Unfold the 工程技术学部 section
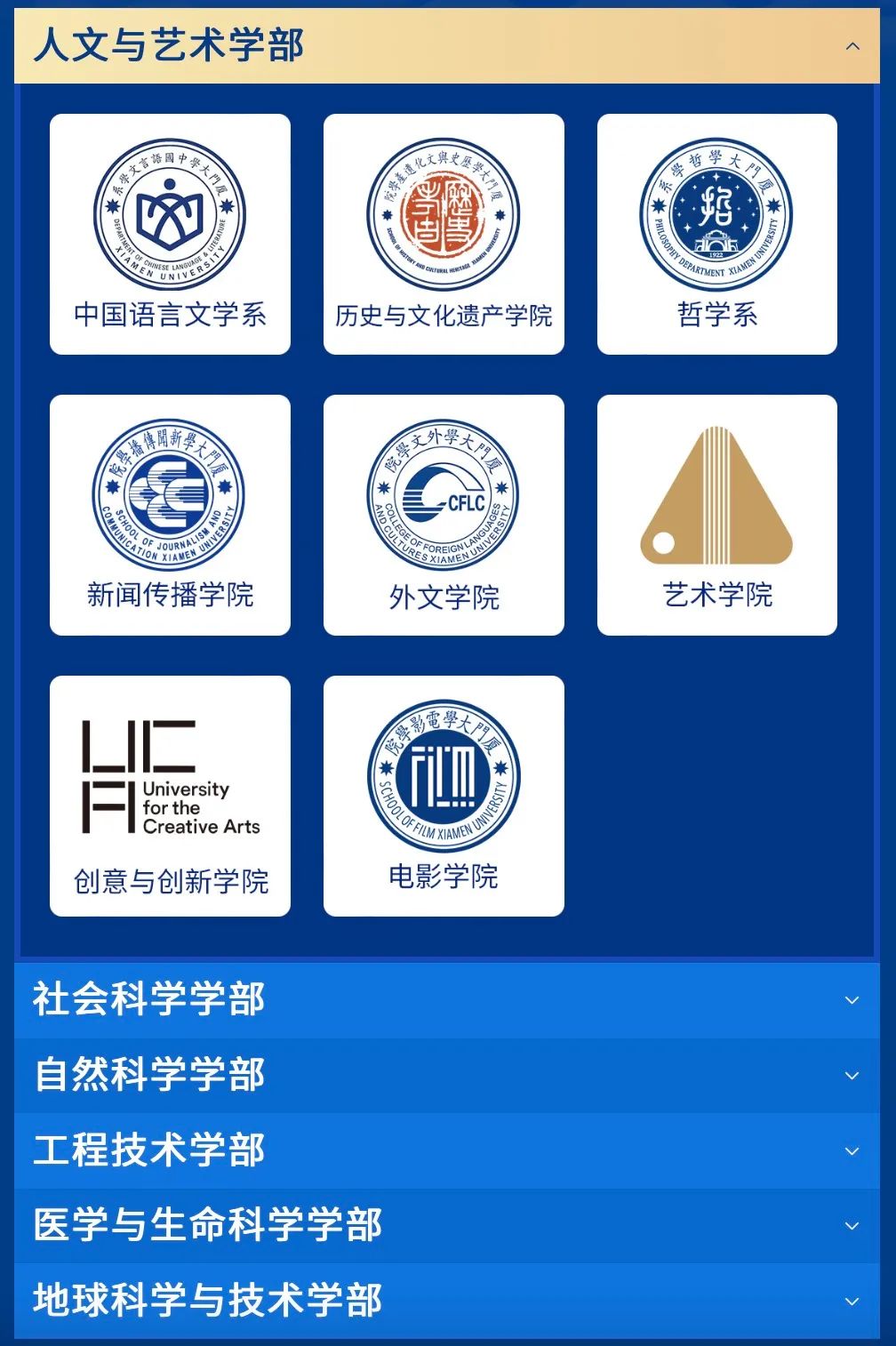This screenshot has height=1346, width=896. coord(851,1150)
